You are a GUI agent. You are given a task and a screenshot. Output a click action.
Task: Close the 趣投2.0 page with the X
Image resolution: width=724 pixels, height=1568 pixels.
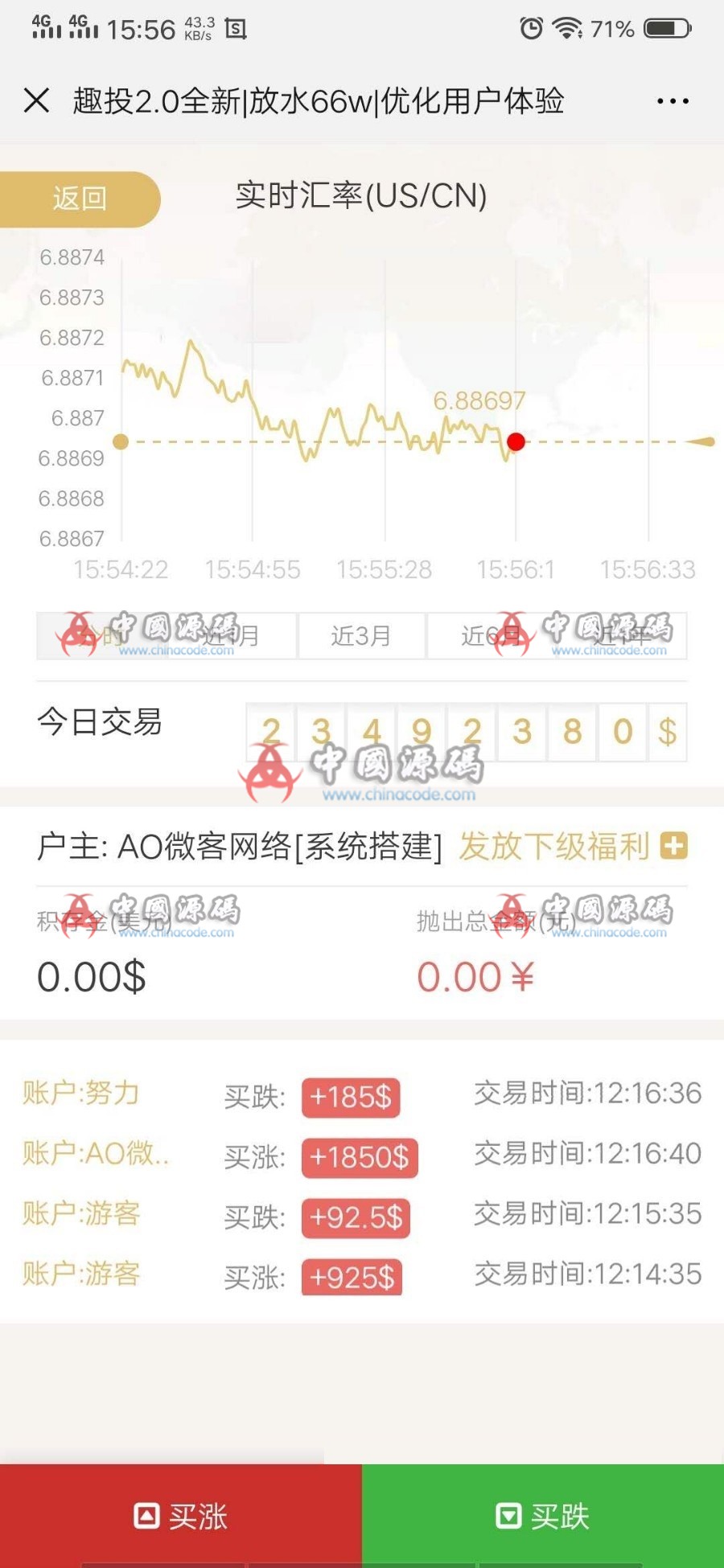(x=36, y=101)
